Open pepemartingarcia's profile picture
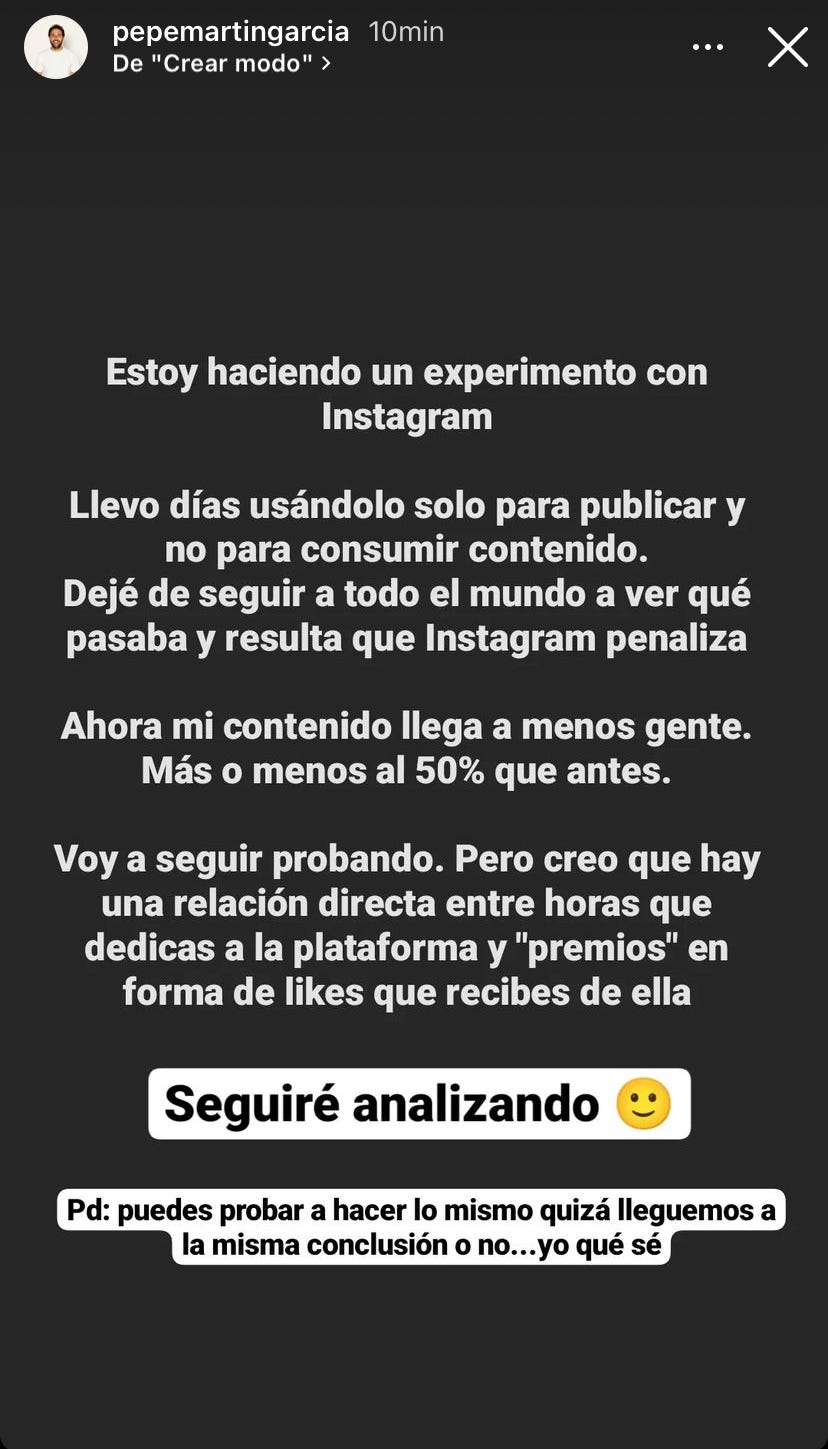 click(x=56, y=47)
